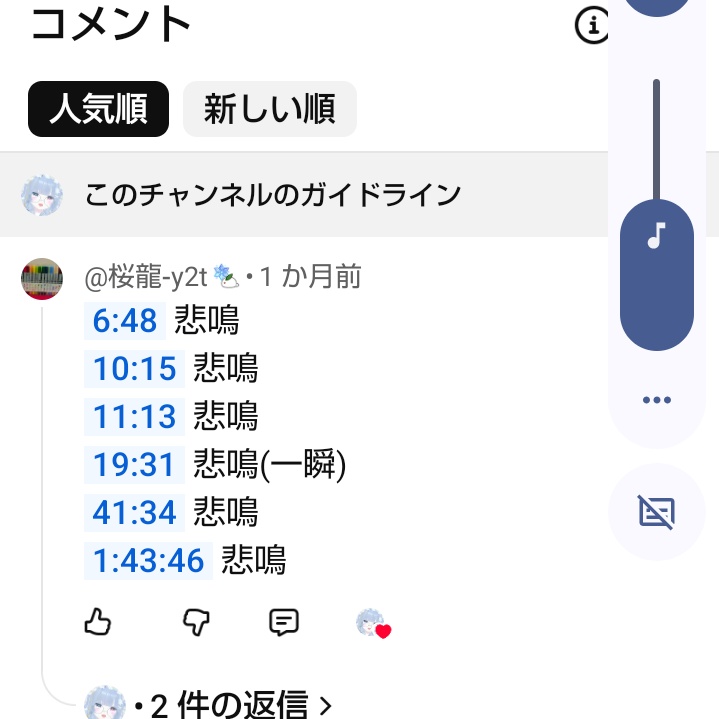Image resolution: width=719 pixels, height=719 pixels.
Task: Jump to timestamp 11:13
Action: click(x=134, y=416)
